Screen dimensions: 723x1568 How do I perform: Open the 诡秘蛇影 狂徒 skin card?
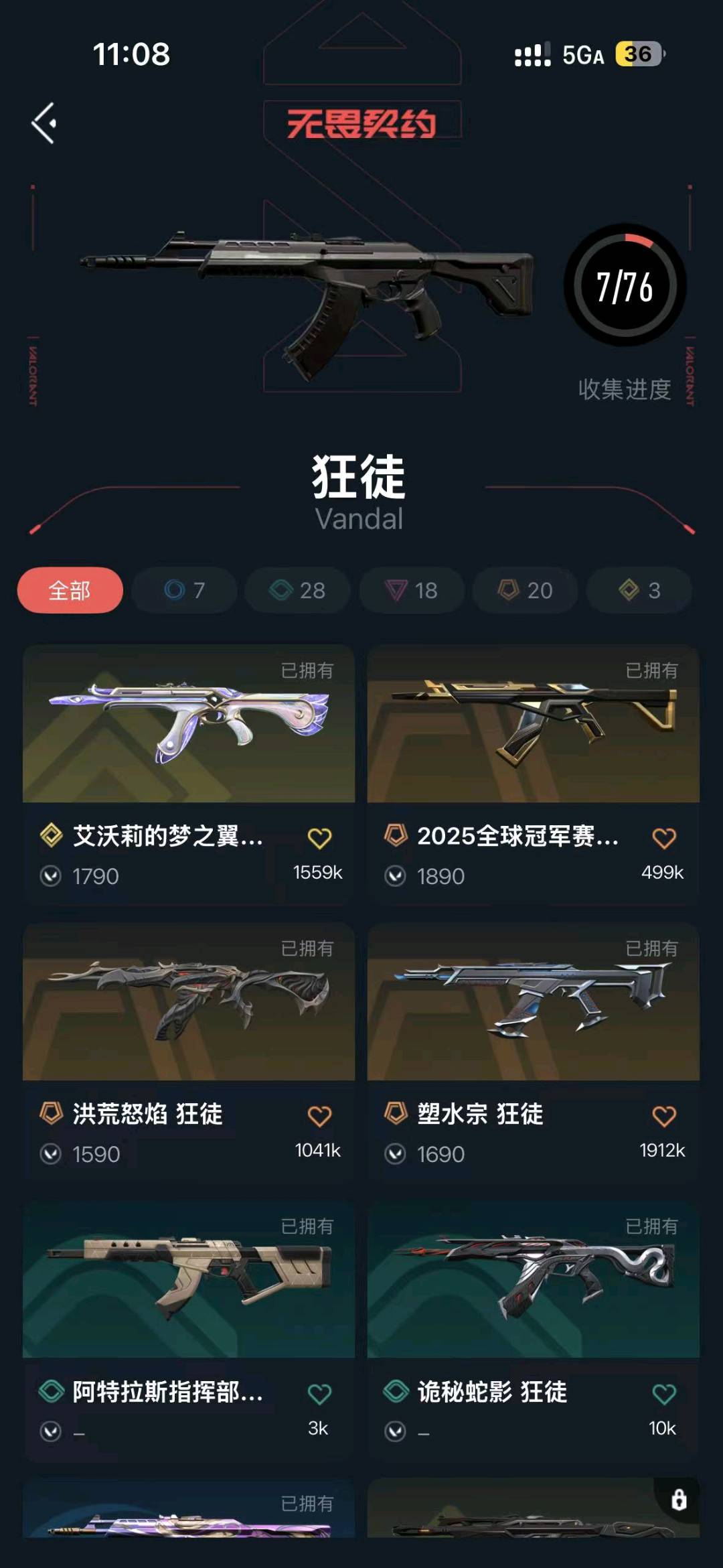534,1331
